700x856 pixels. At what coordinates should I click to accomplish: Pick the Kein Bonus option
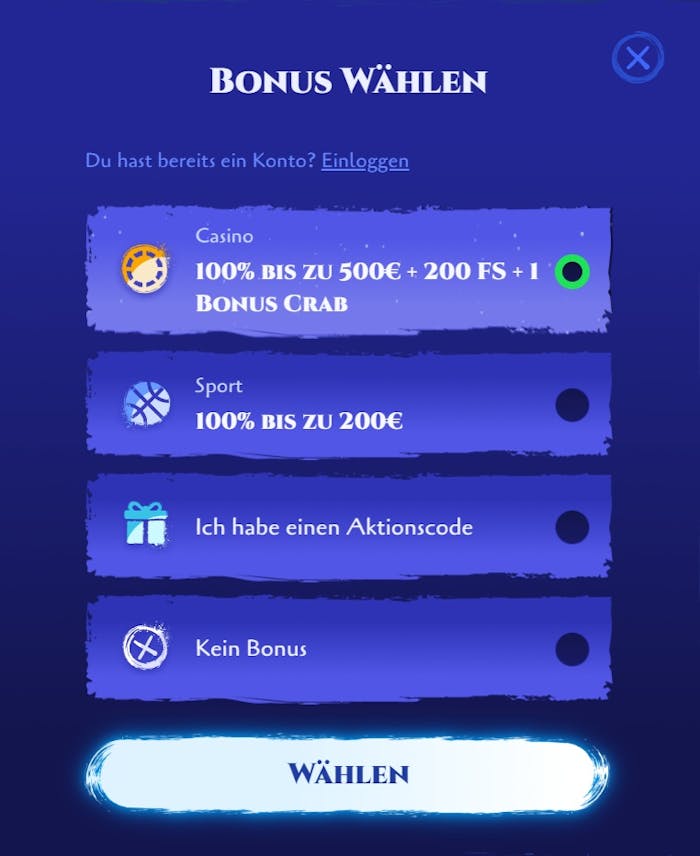[x=571, y=649]
